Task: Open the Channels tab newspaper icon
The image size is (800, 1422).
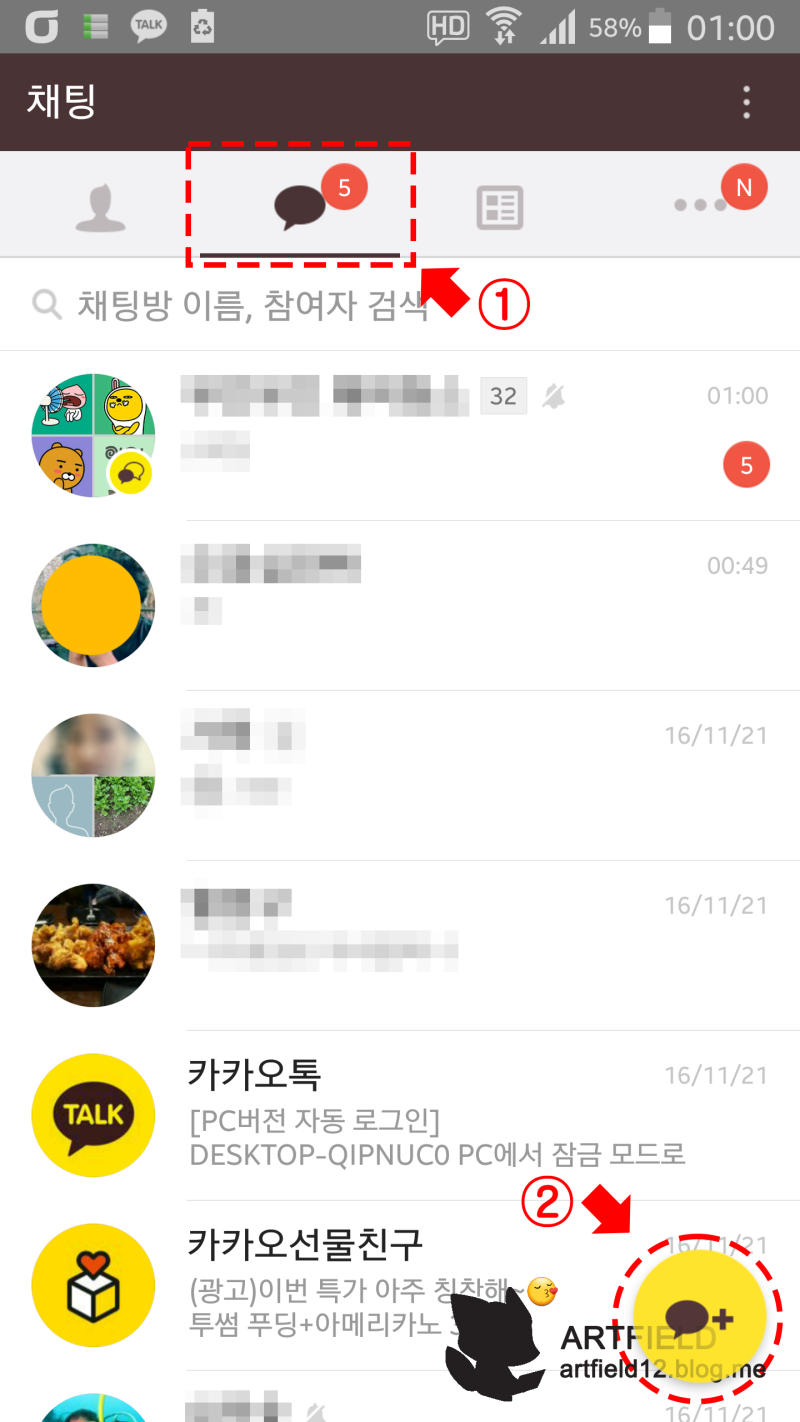Action: pyautogui.click(x=498, y=206)
